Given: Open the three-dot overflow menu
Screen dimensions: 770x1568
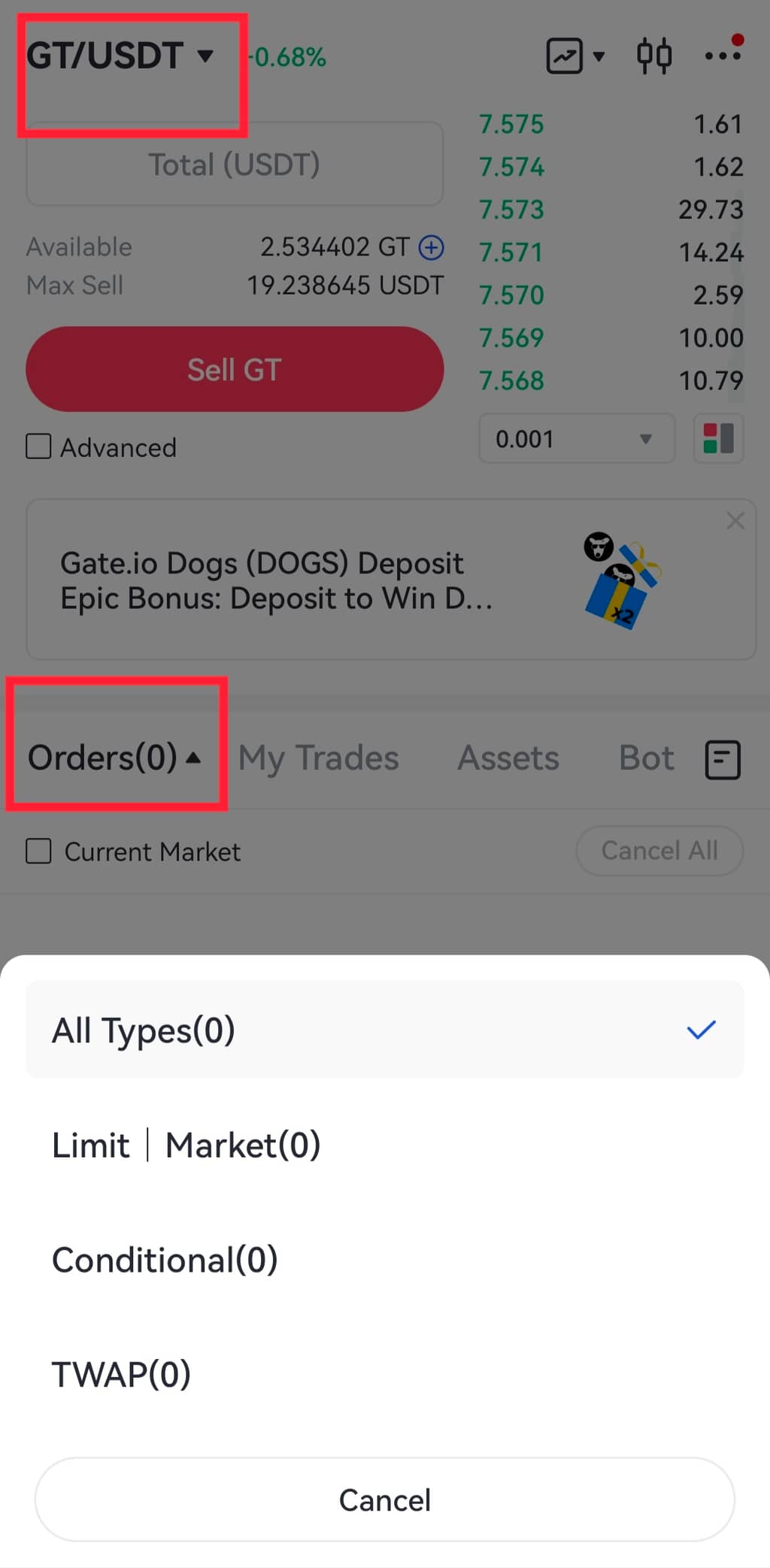Looking at the screenshot, I should 723,56.
